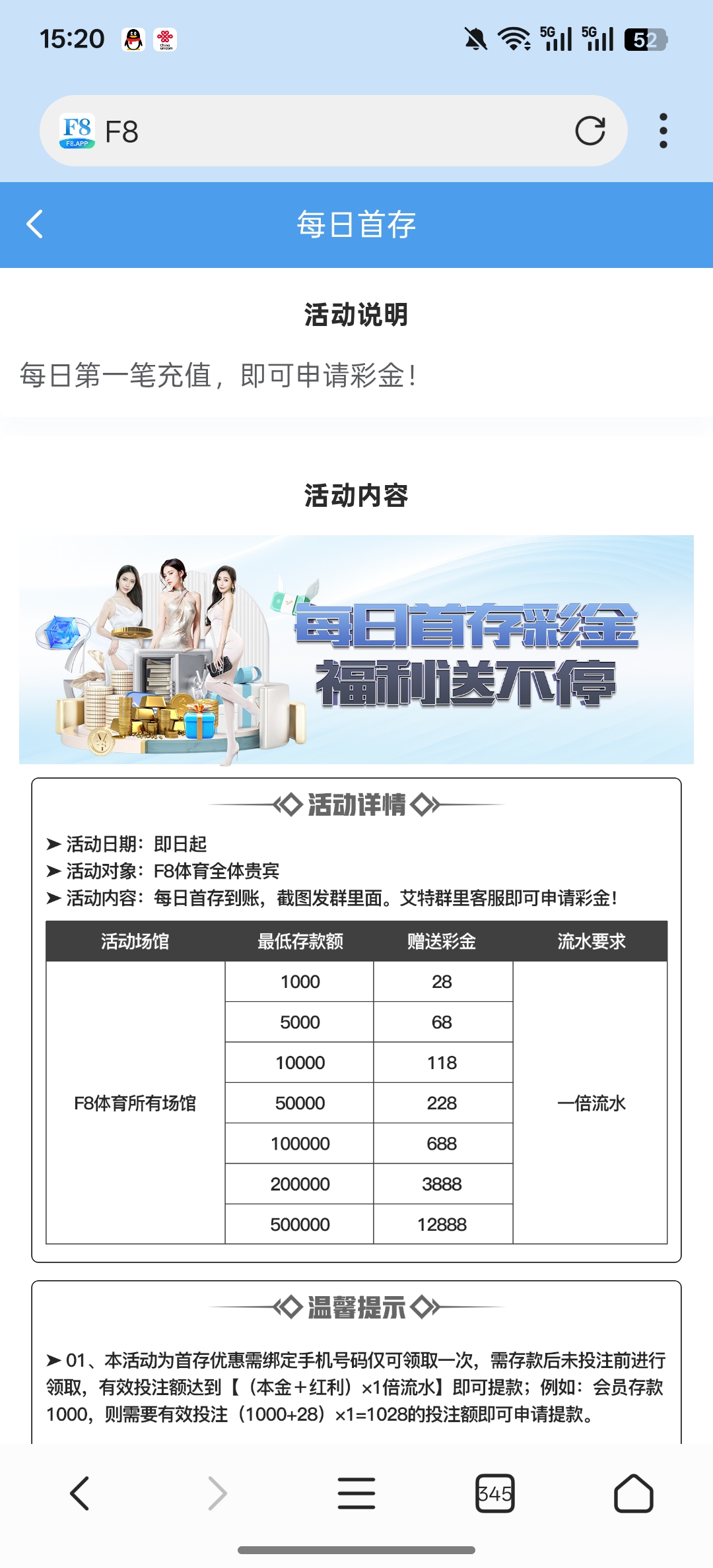Image resolution: width=713 pixels, height=1568 pixels.
Task: Open the browser's bottom menu button
Action: (x=356, y=1493)
